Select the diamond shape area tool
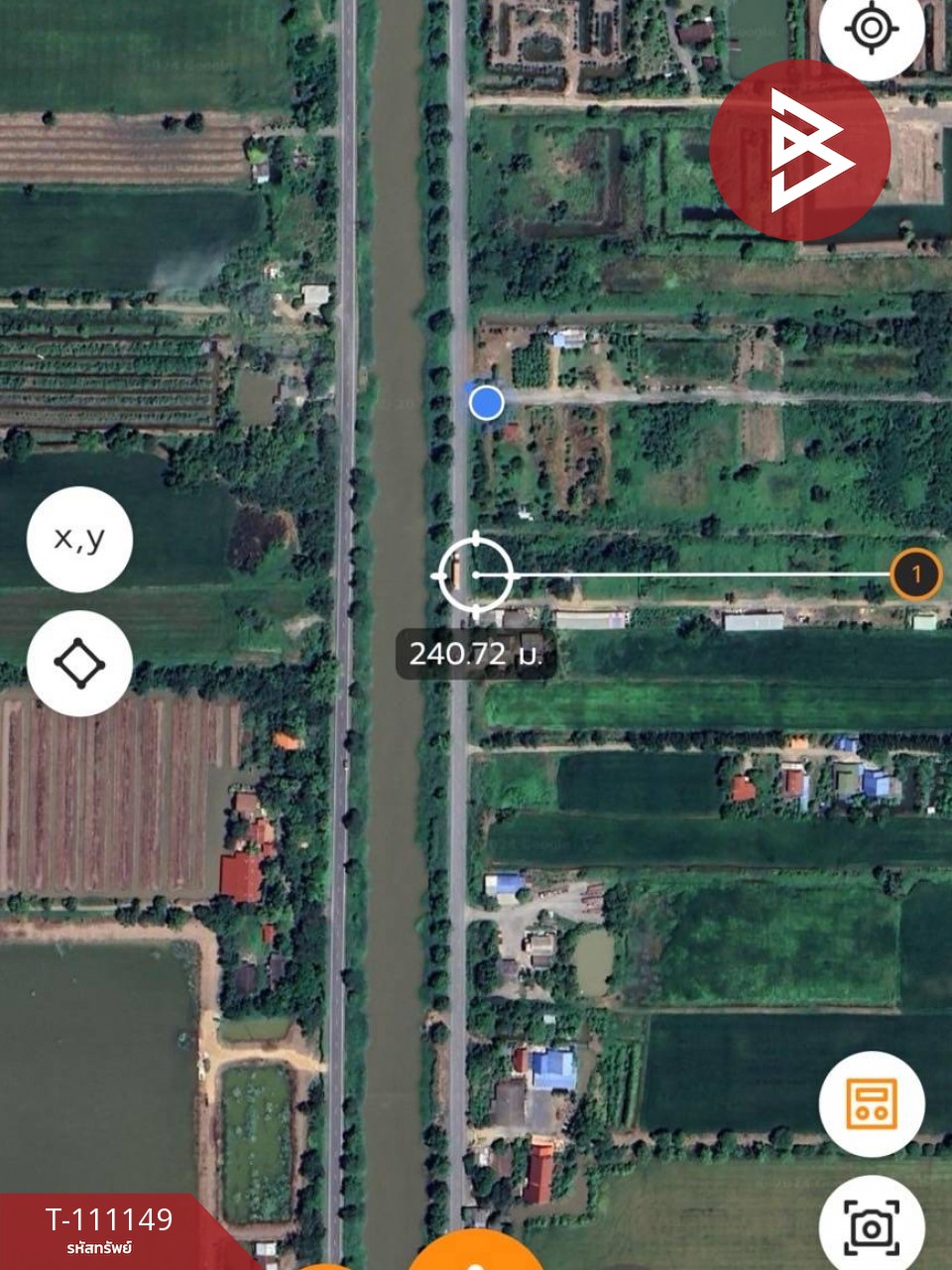The image size is (952, 1270). point(79,663)
